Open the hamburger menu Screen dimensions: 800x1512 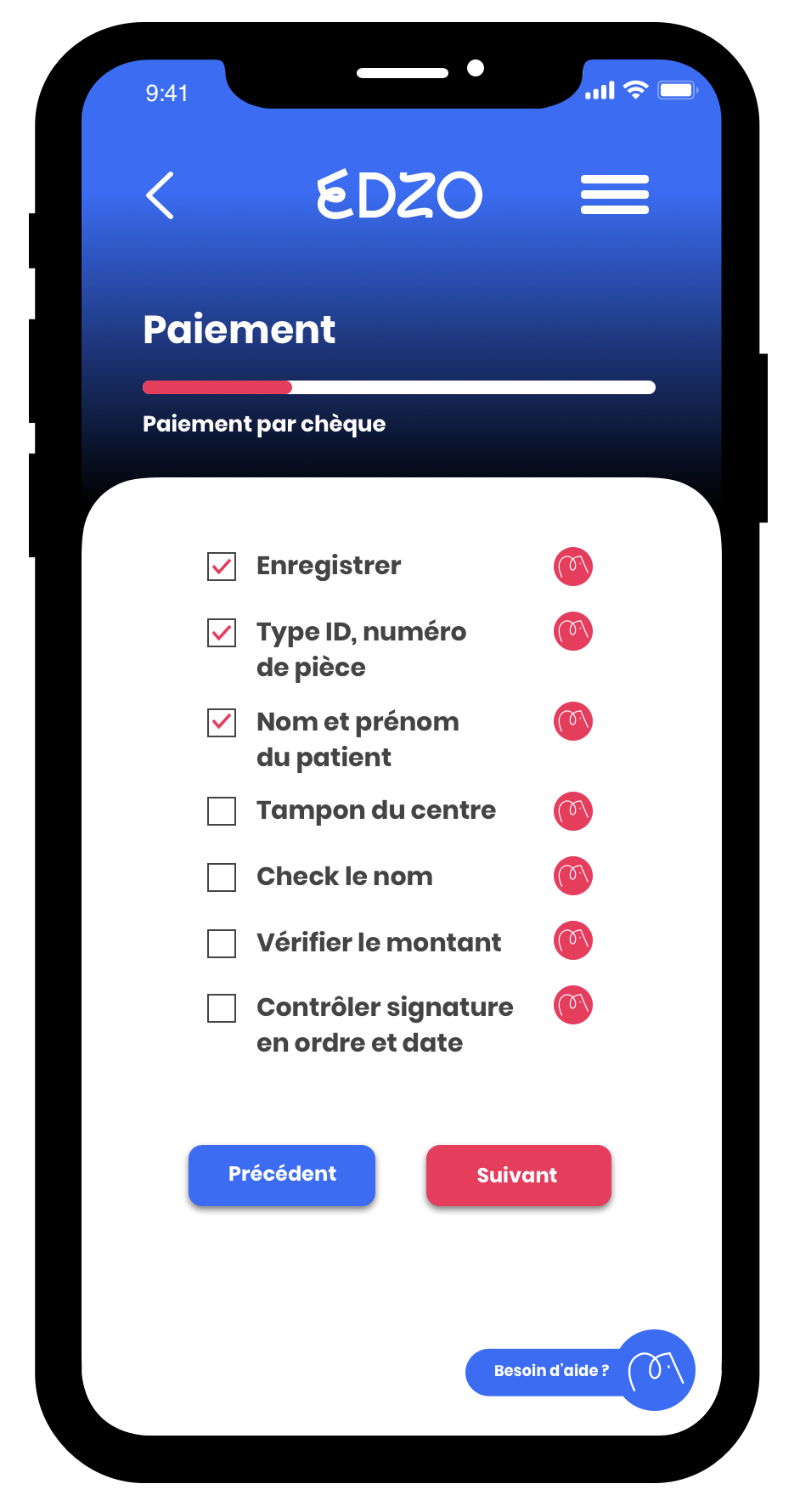614,195
